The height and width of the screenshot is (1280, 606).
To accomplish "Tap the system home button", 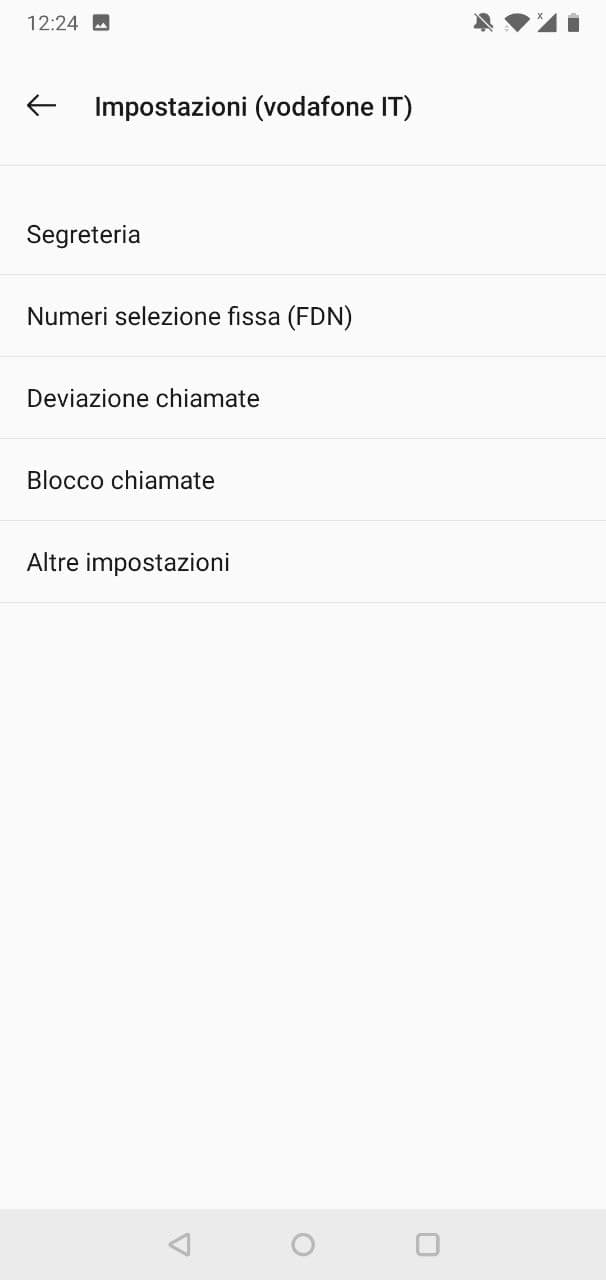I will [x=303, y=1244].
